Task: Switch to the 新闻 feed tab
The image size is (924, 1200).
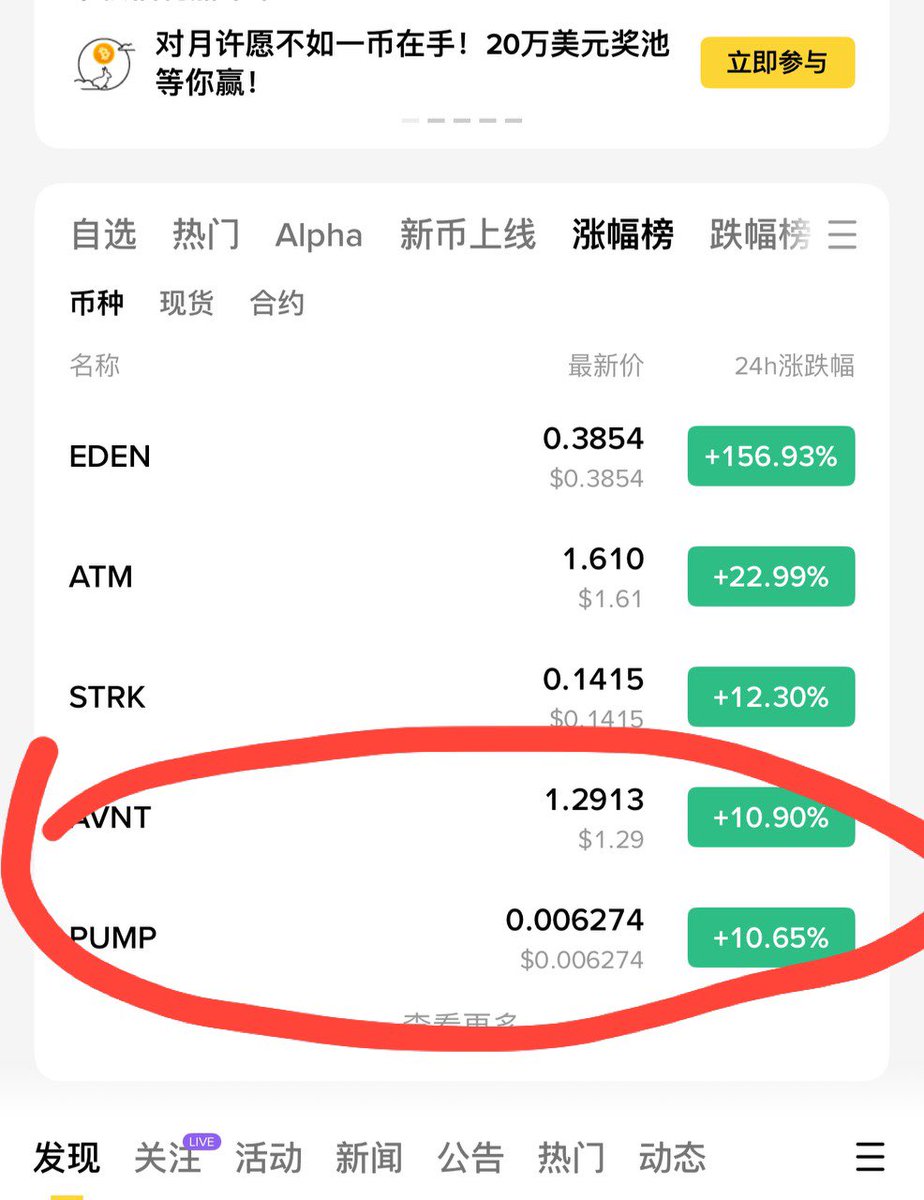Action: point(369,1158)
